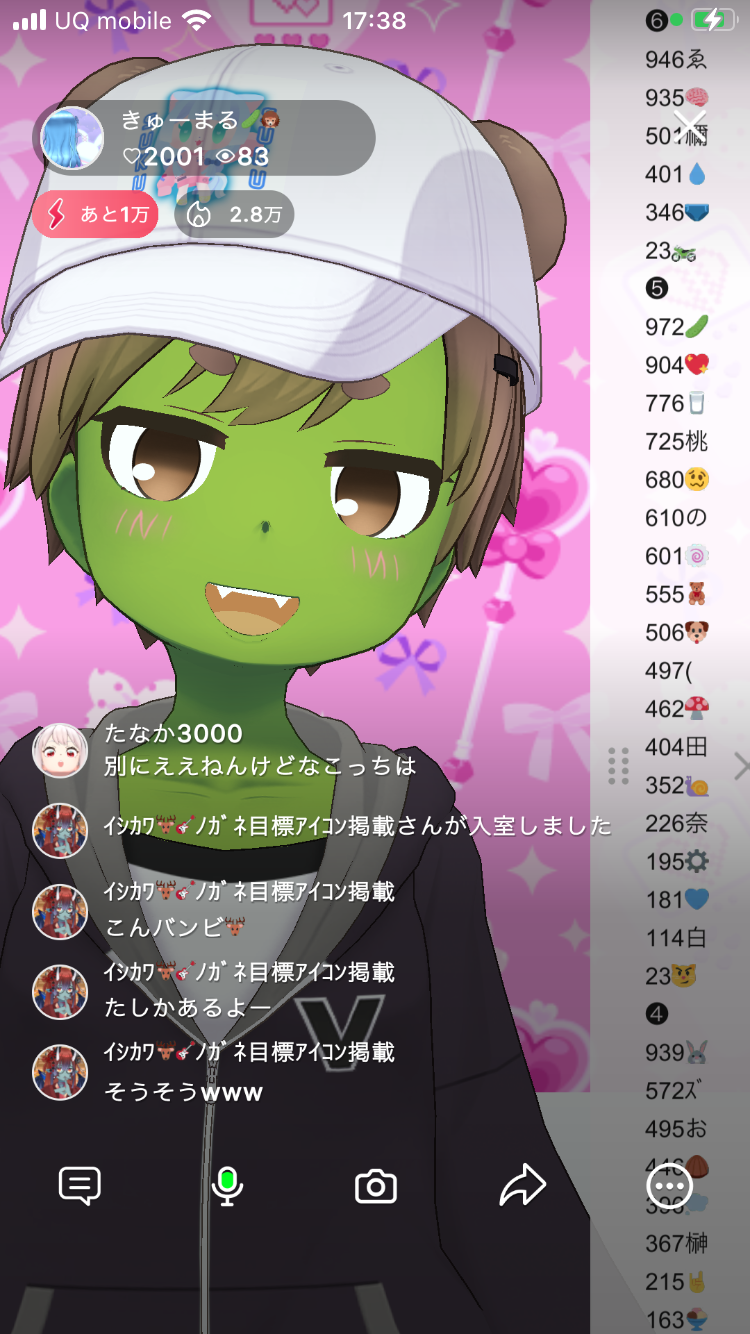Tap the chevron arrow on the ranking panel
This screenshot has height=1334, width=750.
(x=740, y=767)
